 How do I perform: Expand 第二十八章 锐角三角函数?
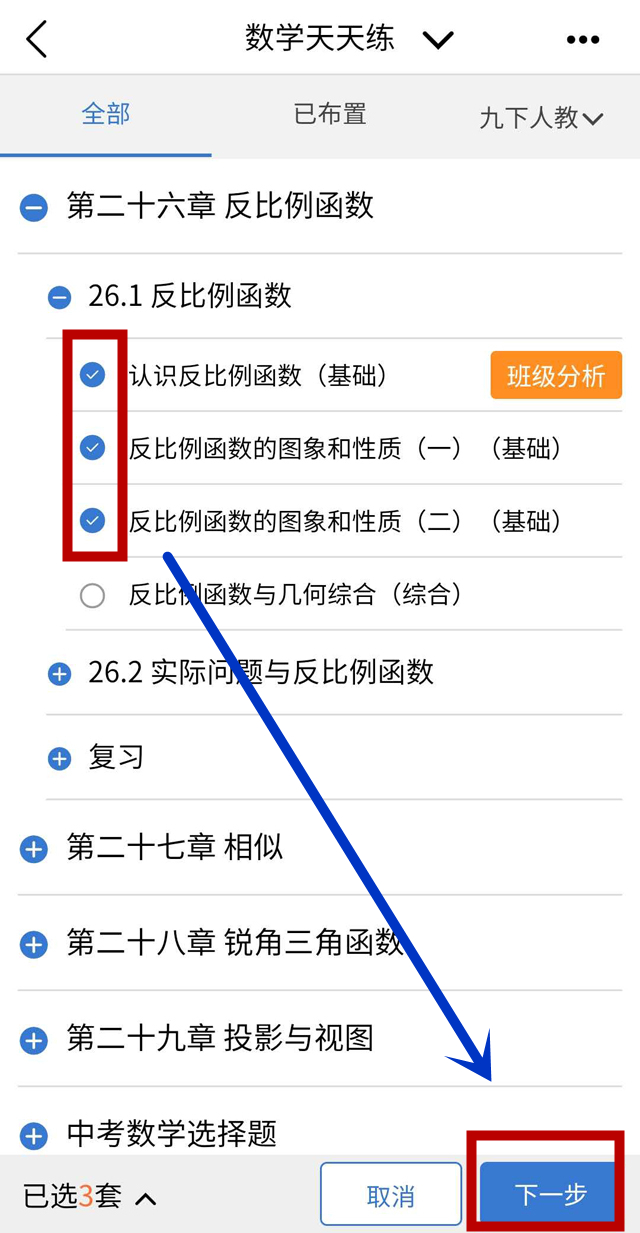pyautogui.click(x=34, y=944)
